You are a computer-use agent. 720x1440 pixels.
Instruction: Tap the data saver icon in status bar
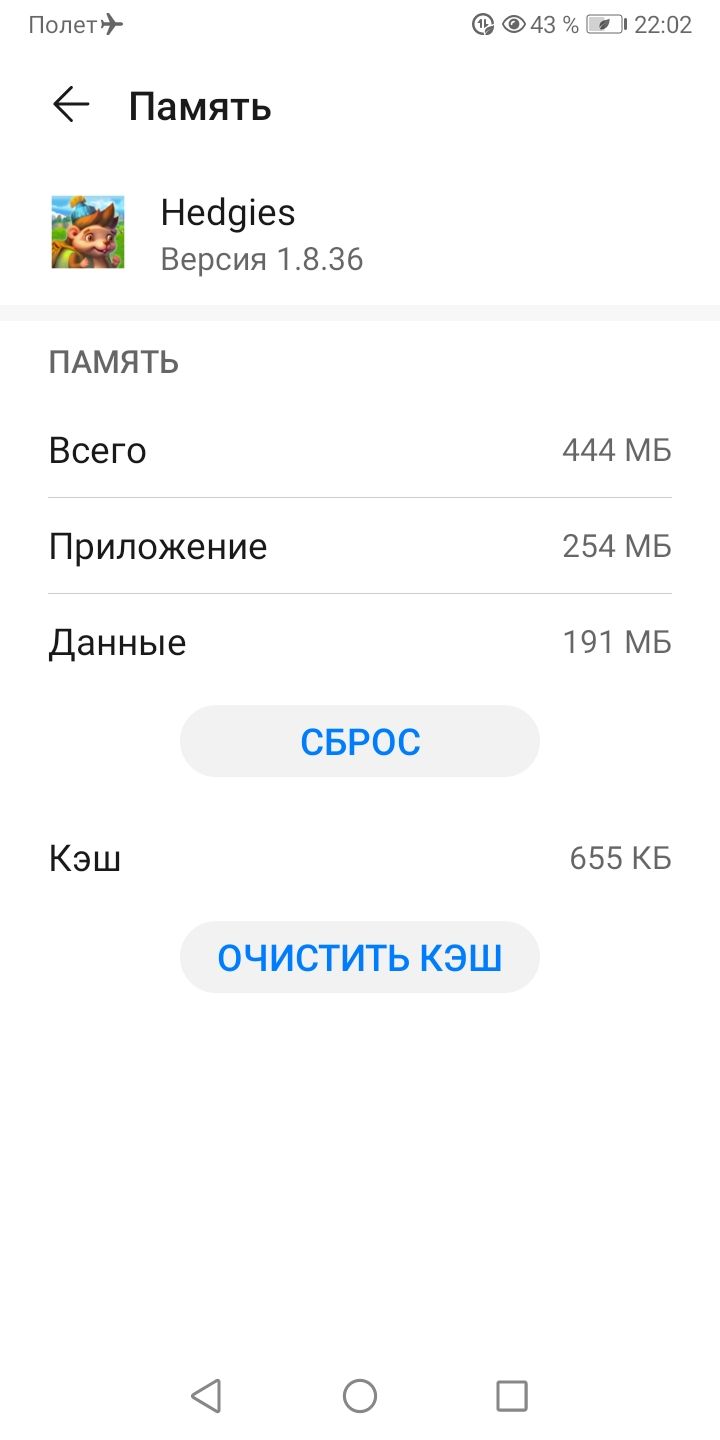tap(482, 25)
